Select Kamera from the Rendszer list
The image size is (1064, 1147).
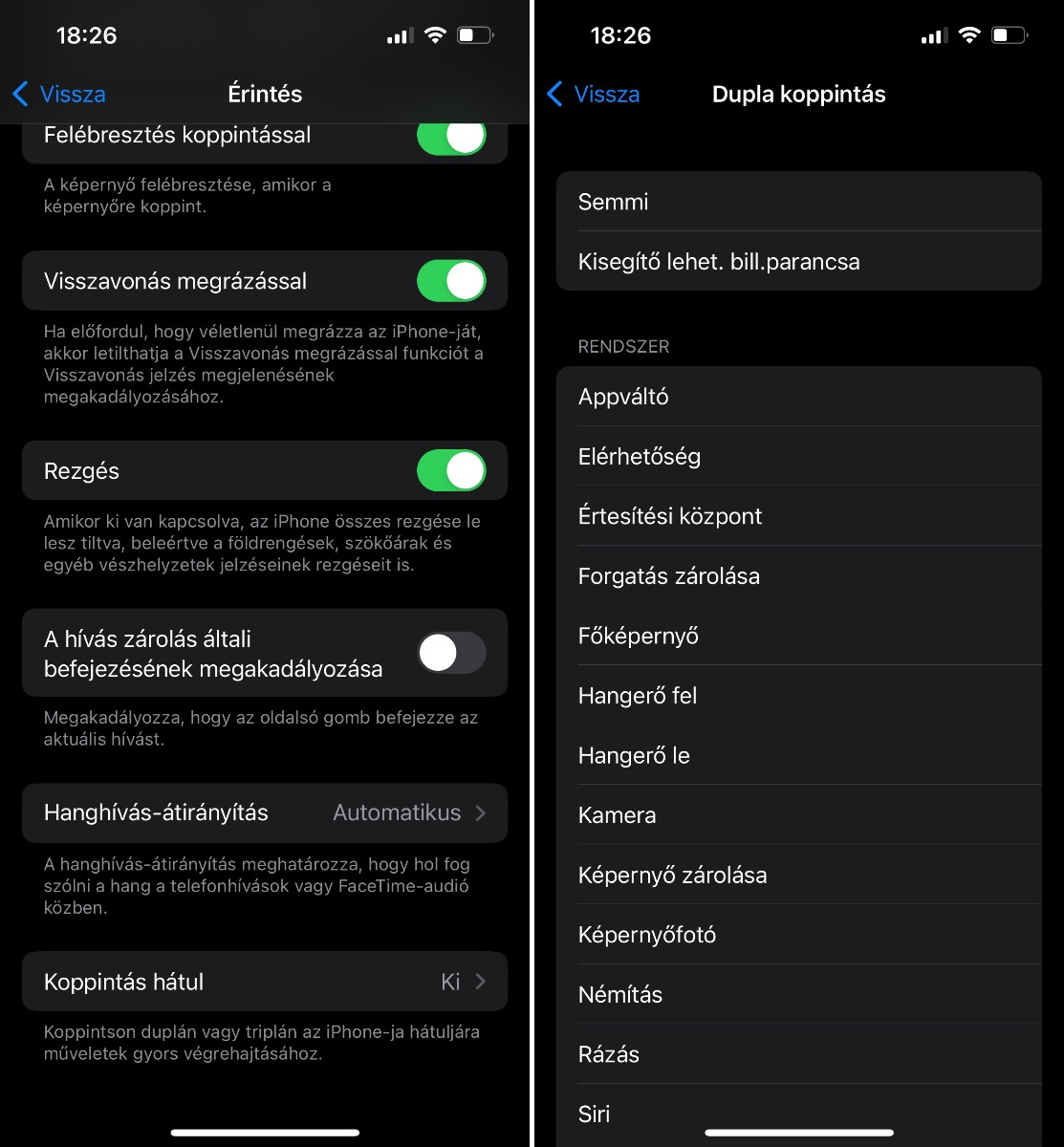pos(617,815)
